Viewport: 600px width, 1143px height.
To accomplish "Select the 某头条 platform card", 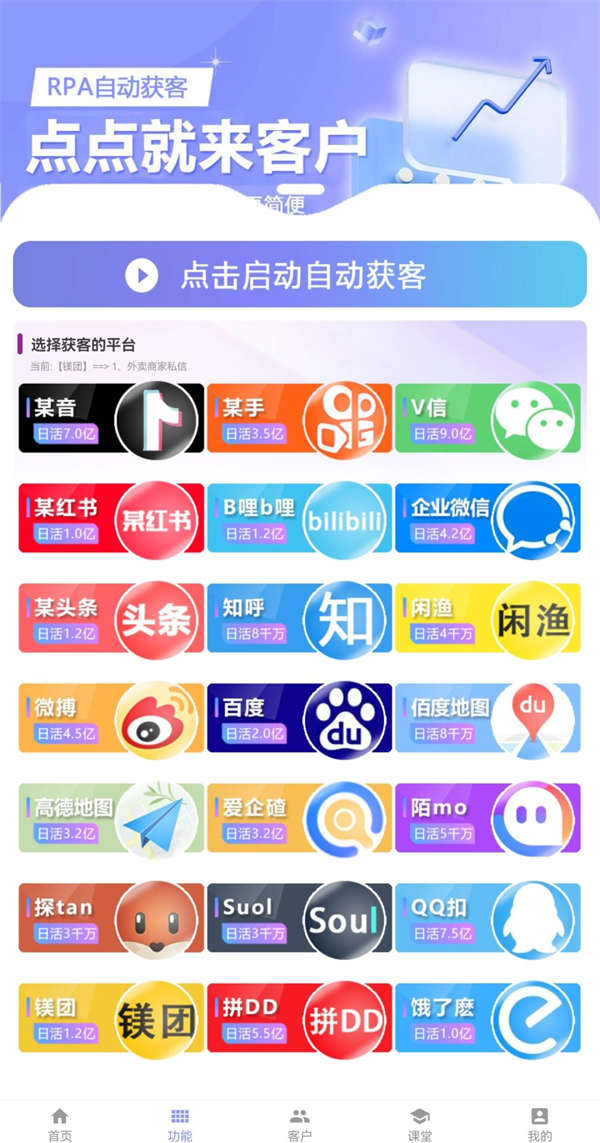I will [x=111, y=618].
